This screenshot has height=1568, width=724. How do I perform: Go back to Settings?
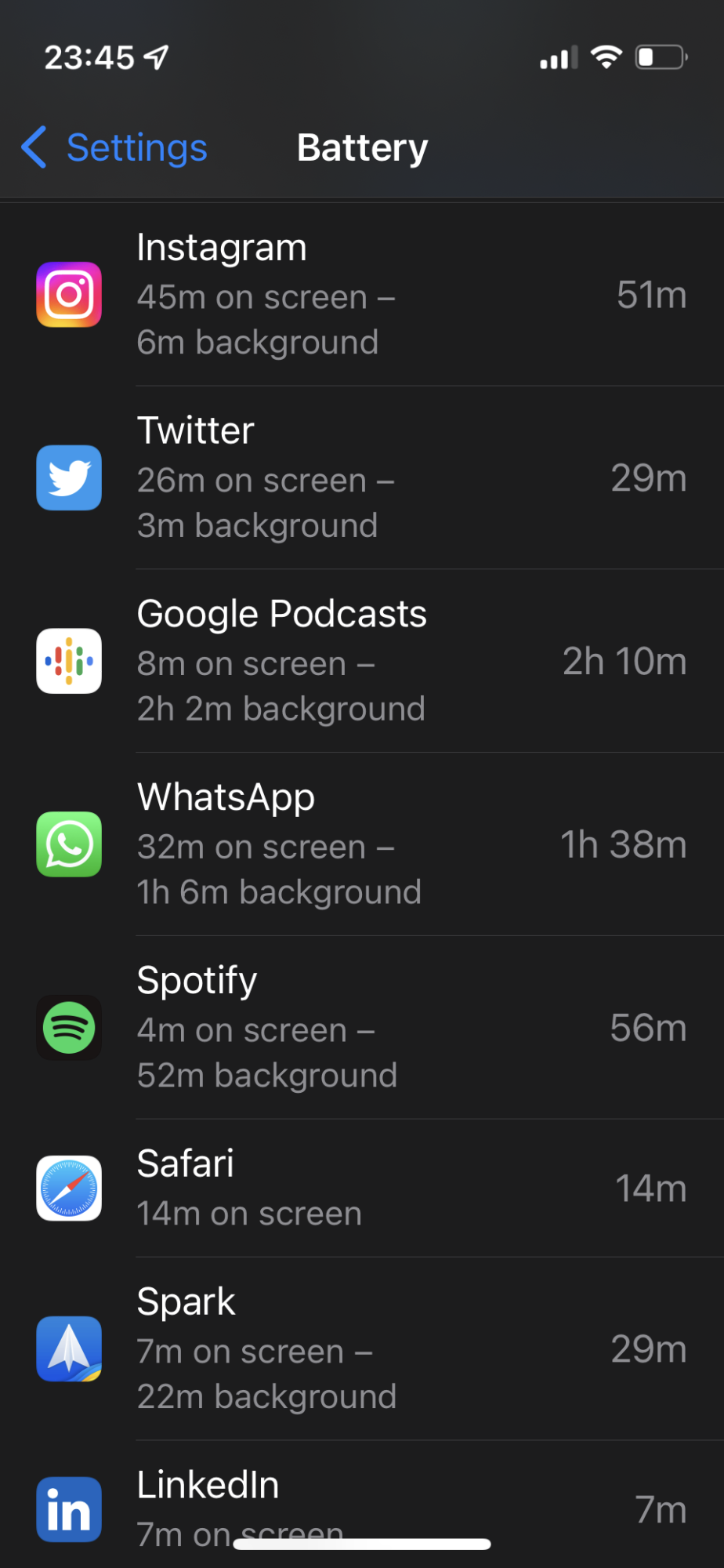(x=114, y=147)
